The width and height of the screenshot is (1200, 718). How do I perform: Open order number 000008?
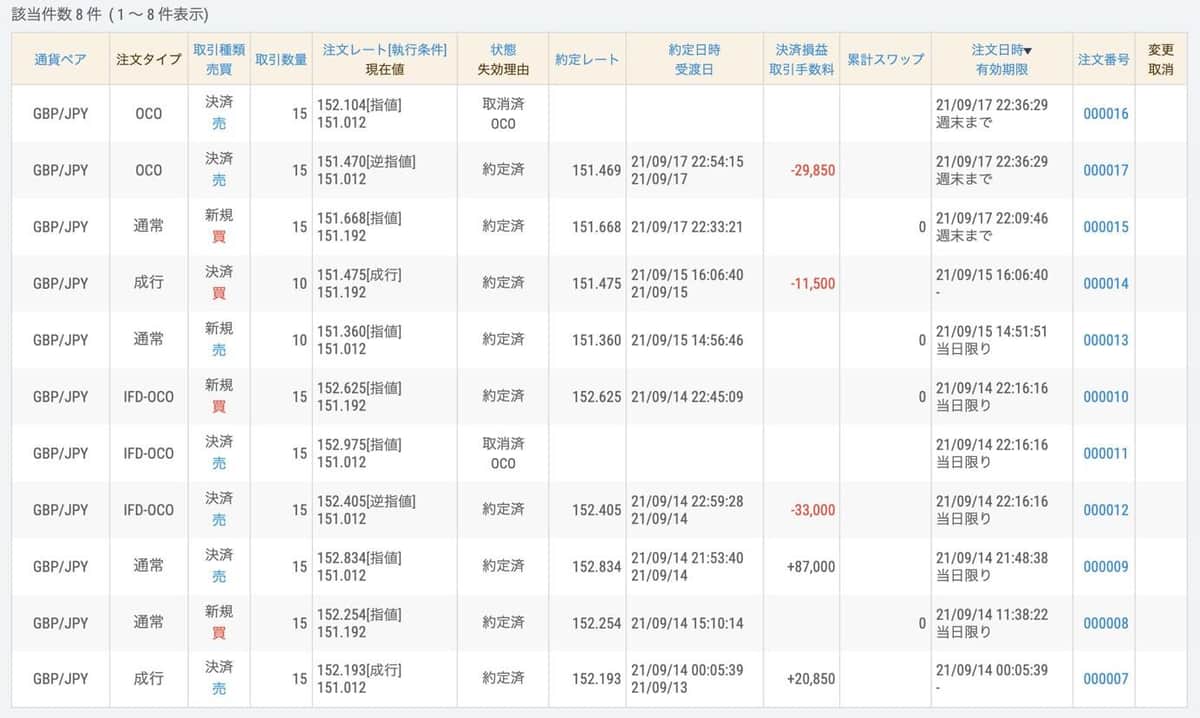(x=1105, y=623)
